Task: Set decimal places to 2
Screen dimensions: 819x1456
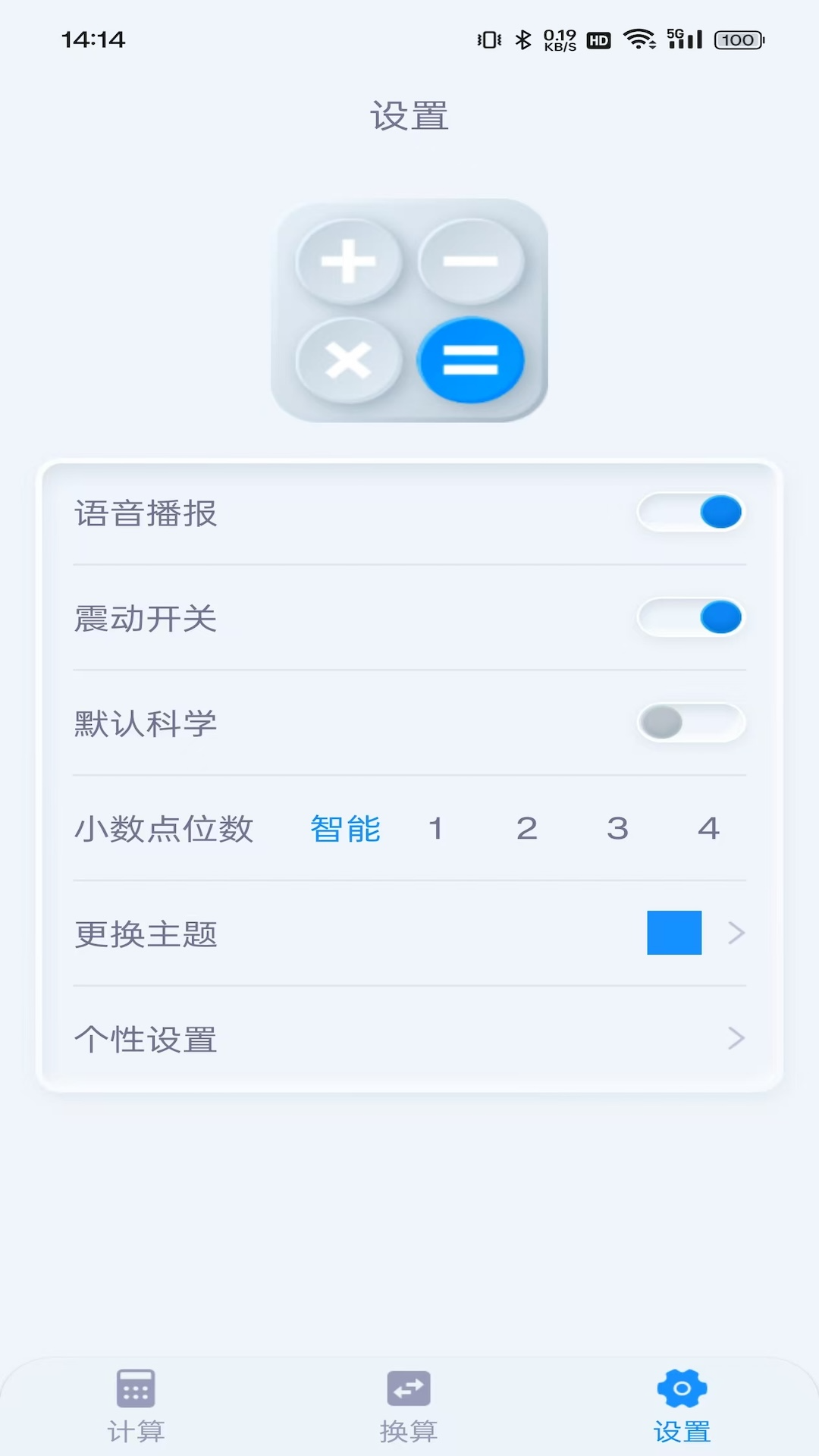Action: [x=527, y=829]
